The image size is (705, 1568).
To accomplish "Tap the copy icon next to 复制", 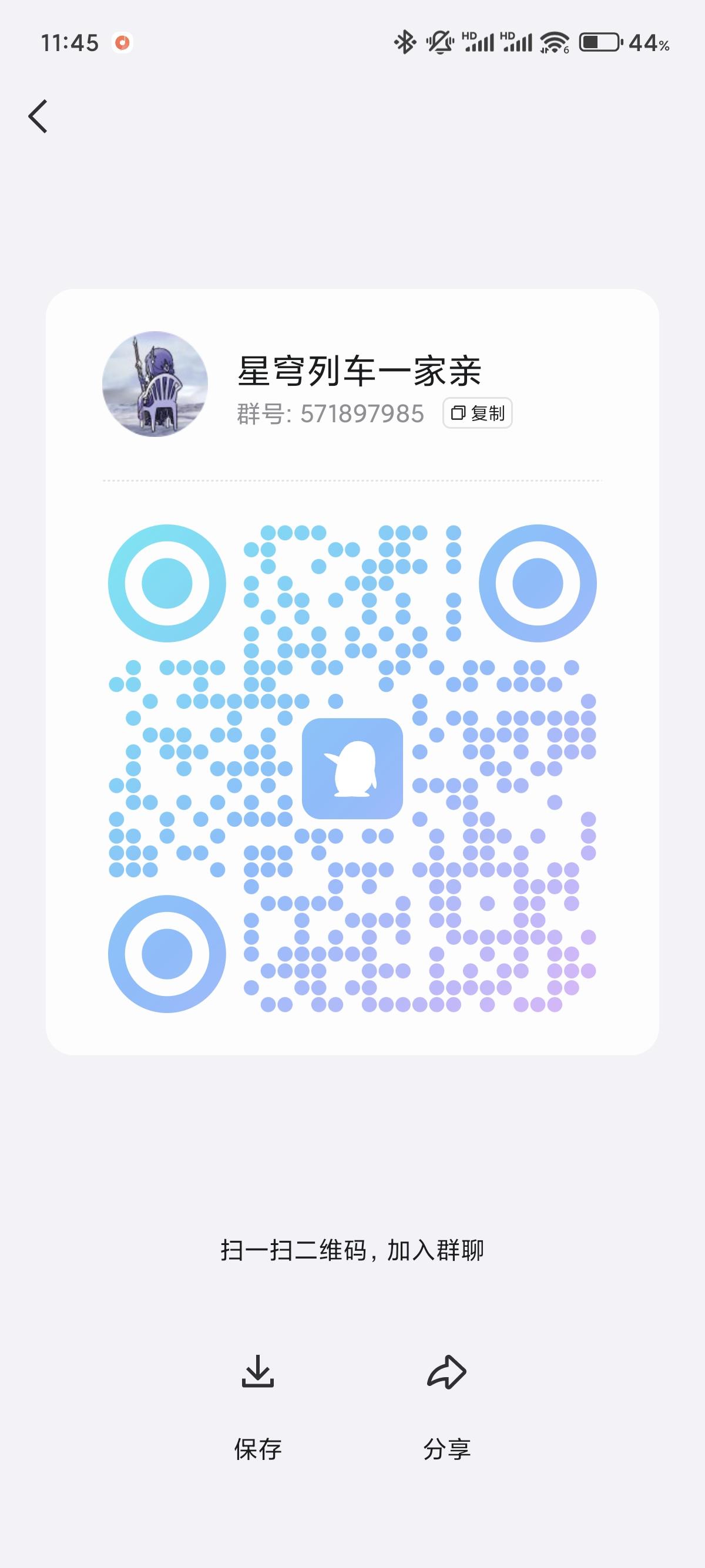I will pos(458,413).
